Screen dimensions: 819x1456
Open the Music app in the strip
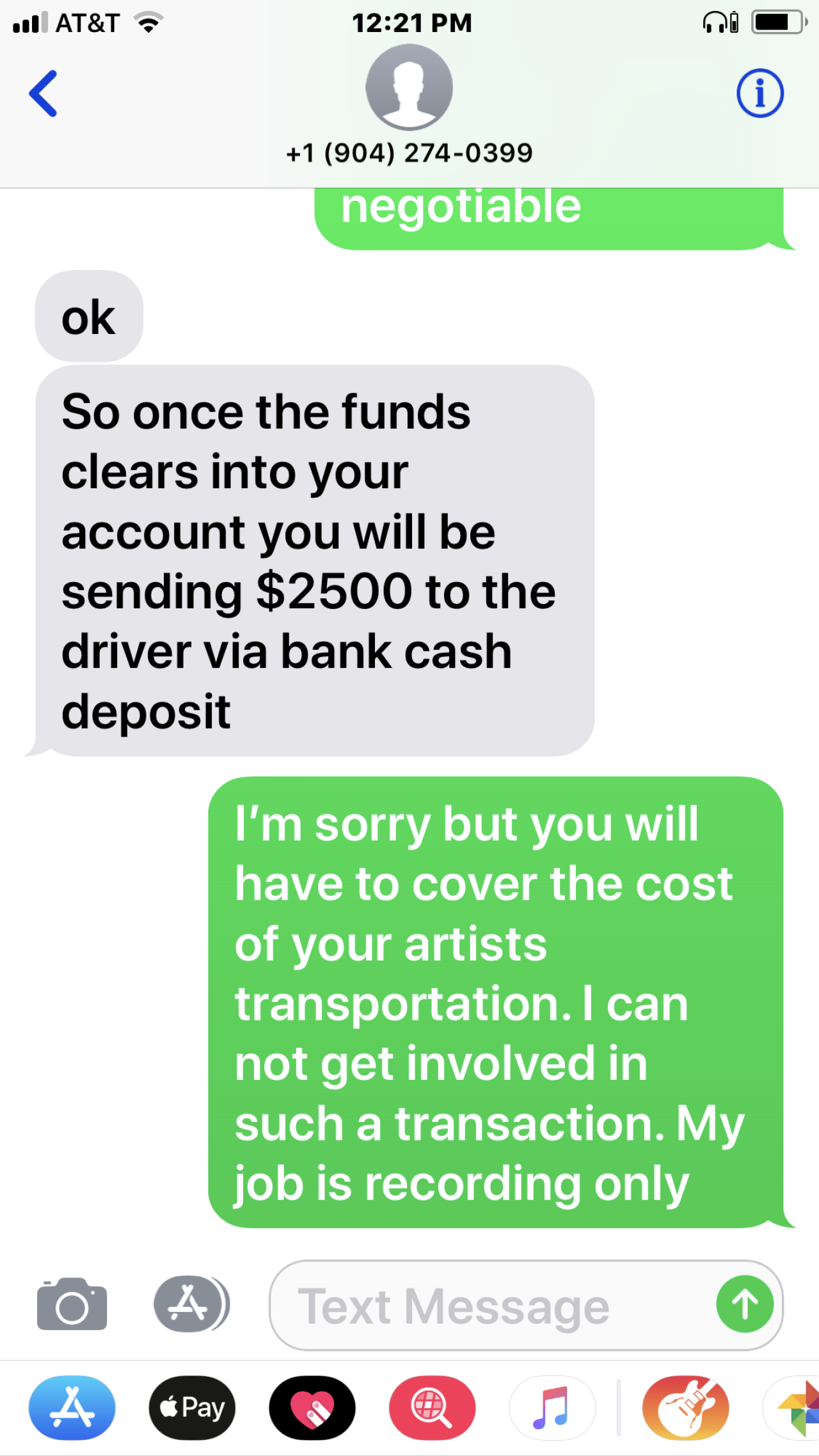[552, 1407]
